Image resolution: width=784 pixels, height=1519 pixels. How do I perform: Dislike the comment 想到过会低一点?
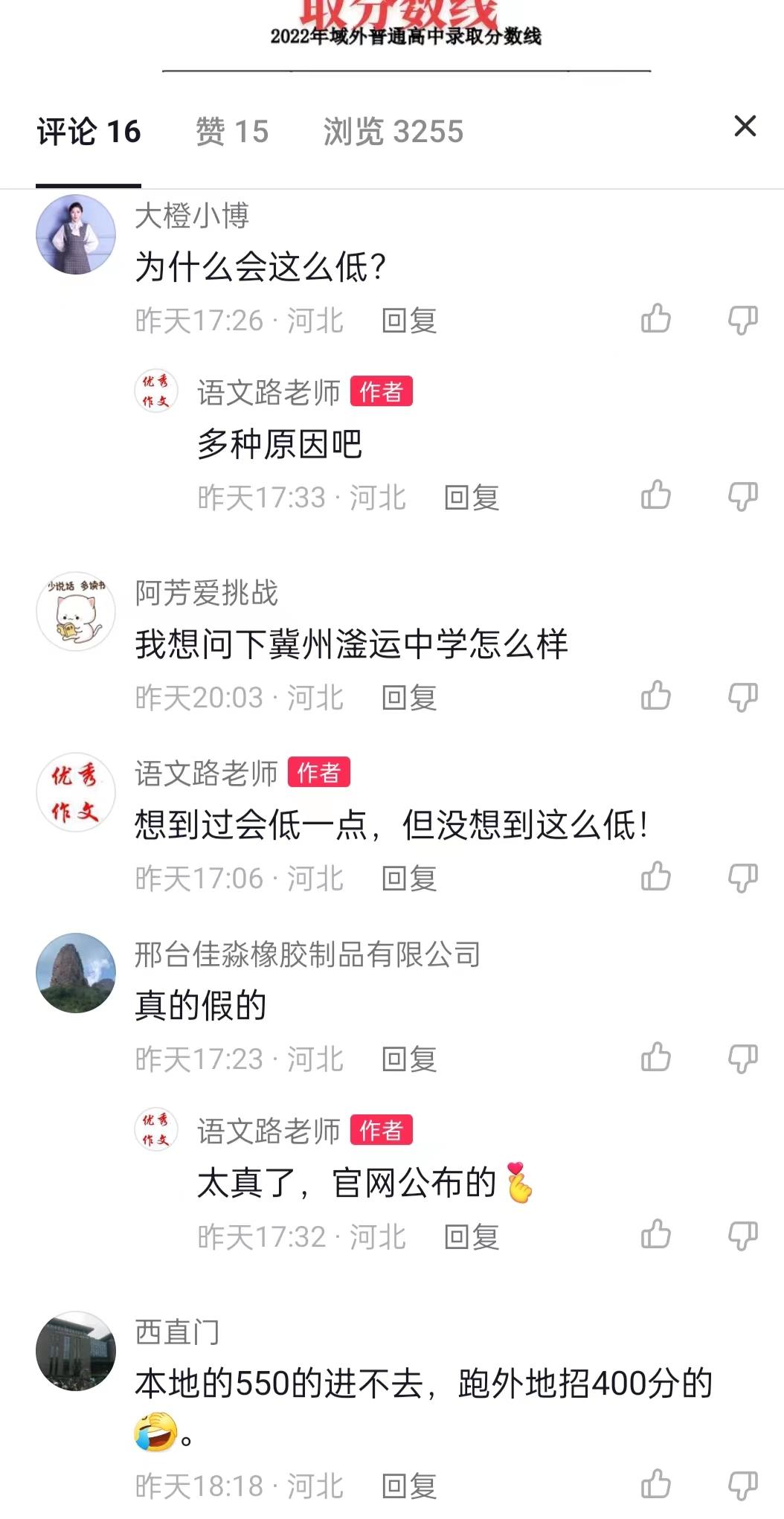[742, 877]
